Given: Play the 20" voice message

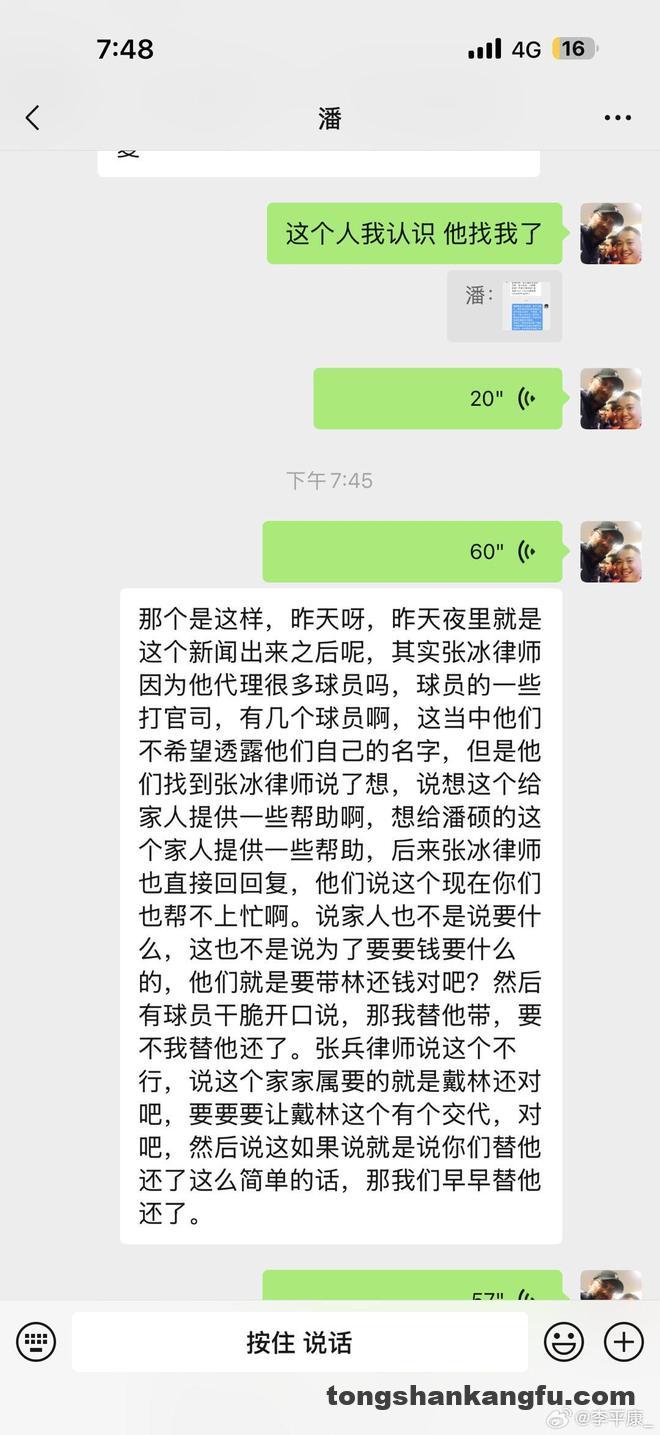Looking at the screenshot, I should (438, 398).
